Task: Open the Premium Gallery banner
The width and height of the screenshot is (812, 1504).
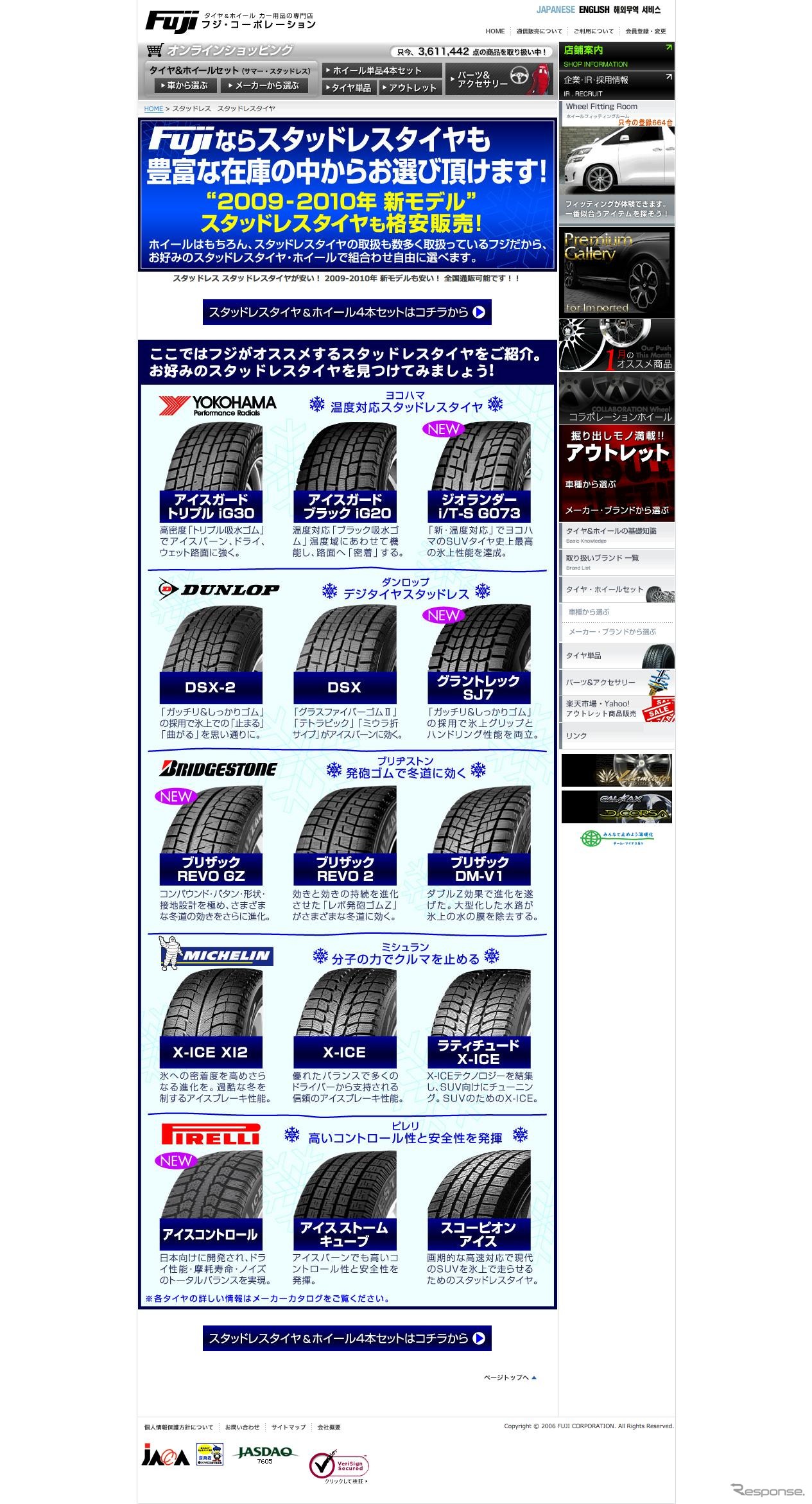Action: point(616,272)
